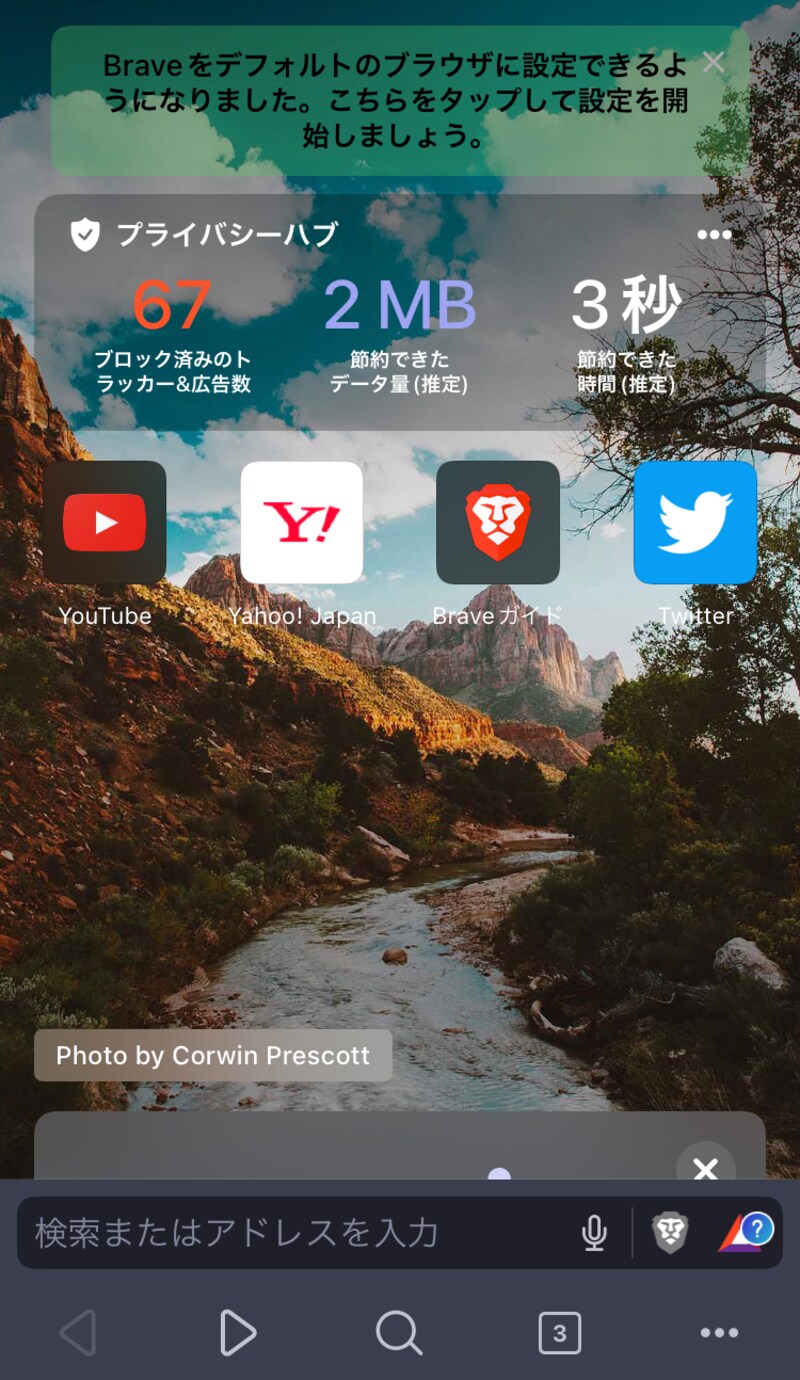This screenshot has height=1380, width=800.
Task: Open the YouTube shortcut
Action: (x=104, y=522)
